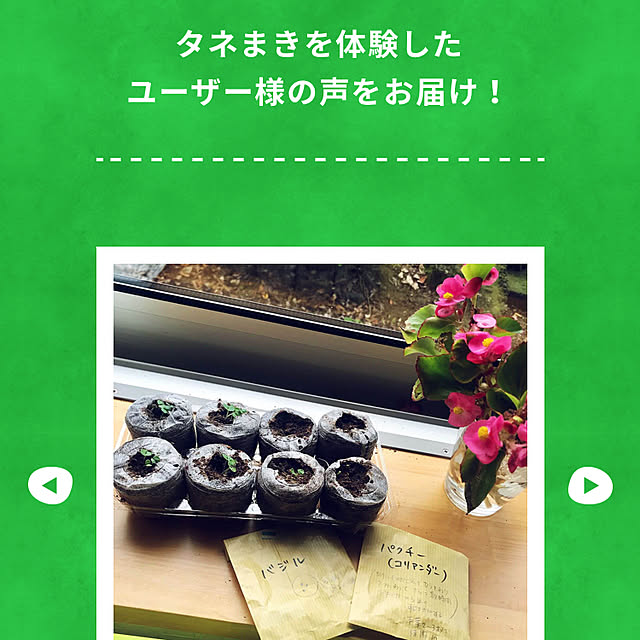Open the seed pots user photo

pyautogui.click(x=320, y=450)
